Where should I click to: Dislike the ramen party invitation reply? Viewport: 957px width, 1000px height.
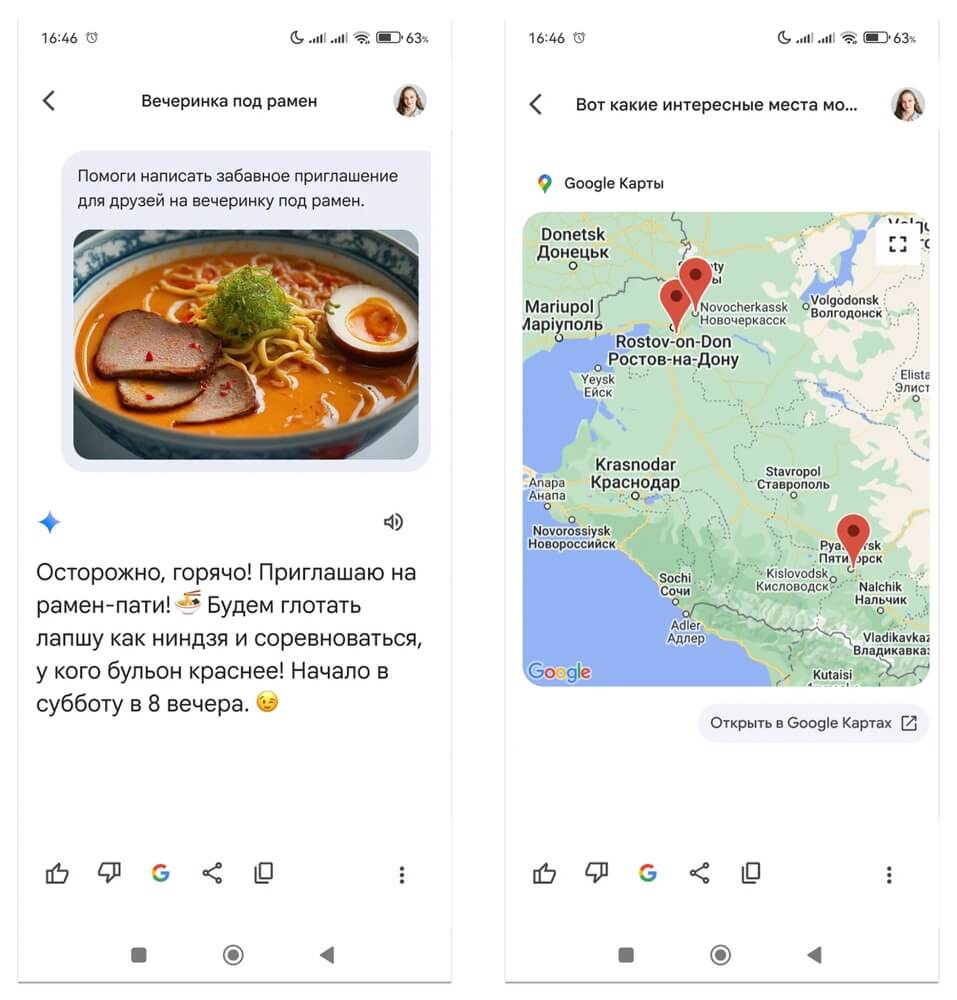(109, 873)
